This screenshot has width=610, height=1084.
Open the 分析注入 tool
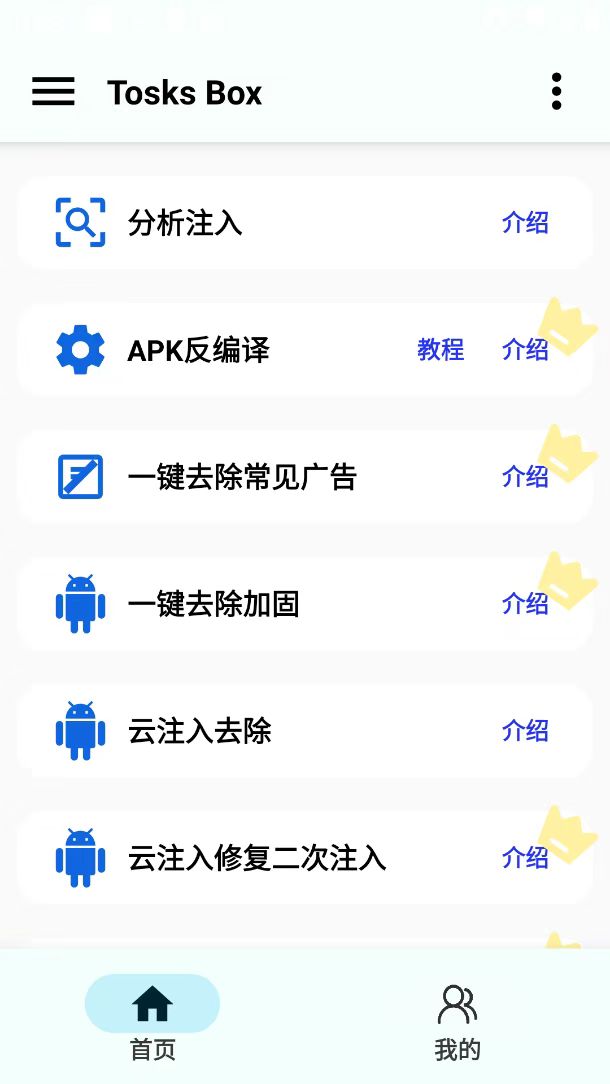click(x=185, y=222)
